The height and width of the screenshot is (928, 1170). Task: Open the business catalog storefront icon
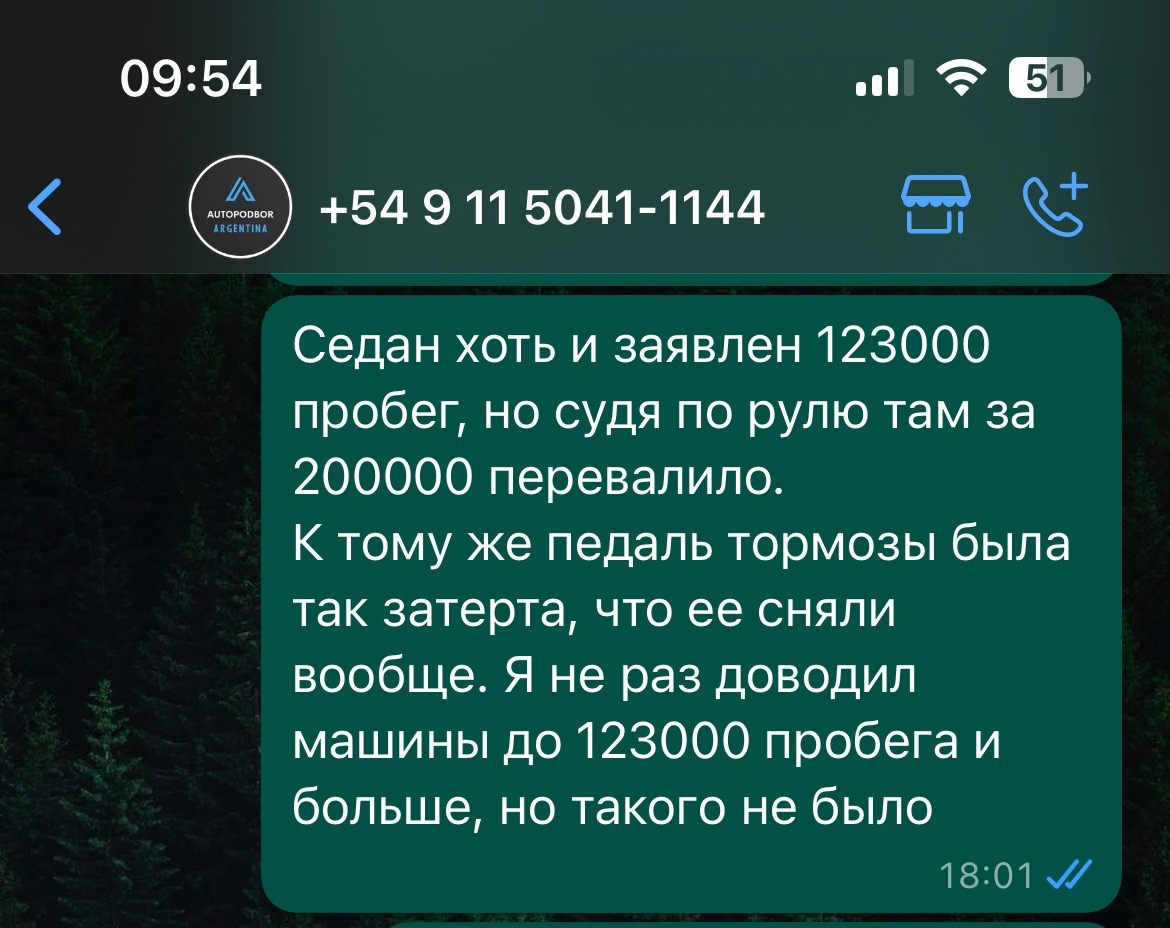pyautogui.click(x=935, y=205)
